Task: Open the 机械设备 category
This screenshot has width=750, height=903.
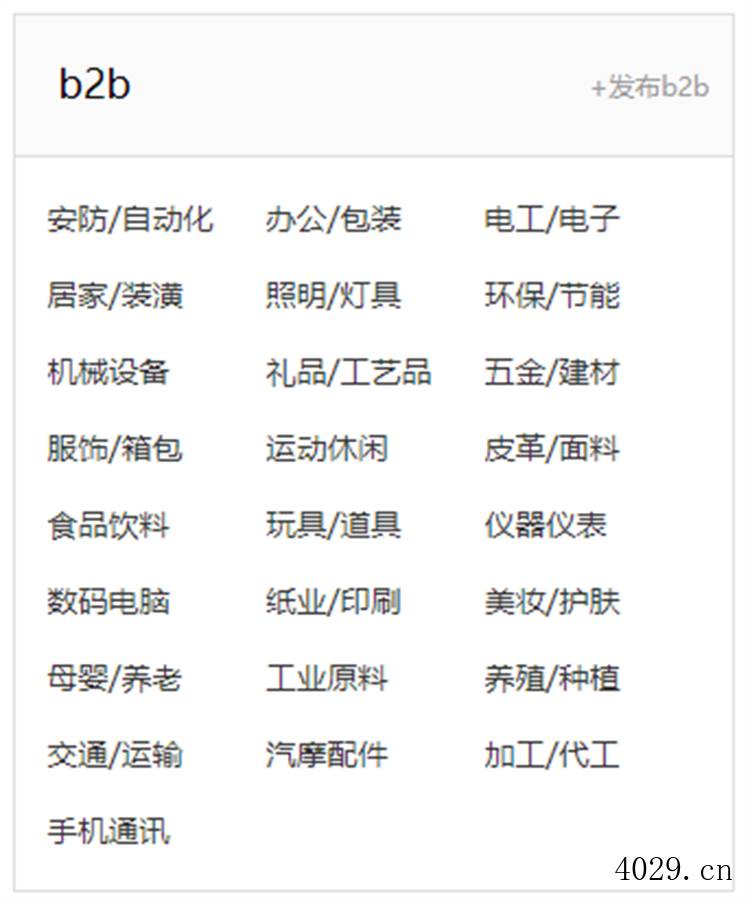Action: tap(112, 373)
